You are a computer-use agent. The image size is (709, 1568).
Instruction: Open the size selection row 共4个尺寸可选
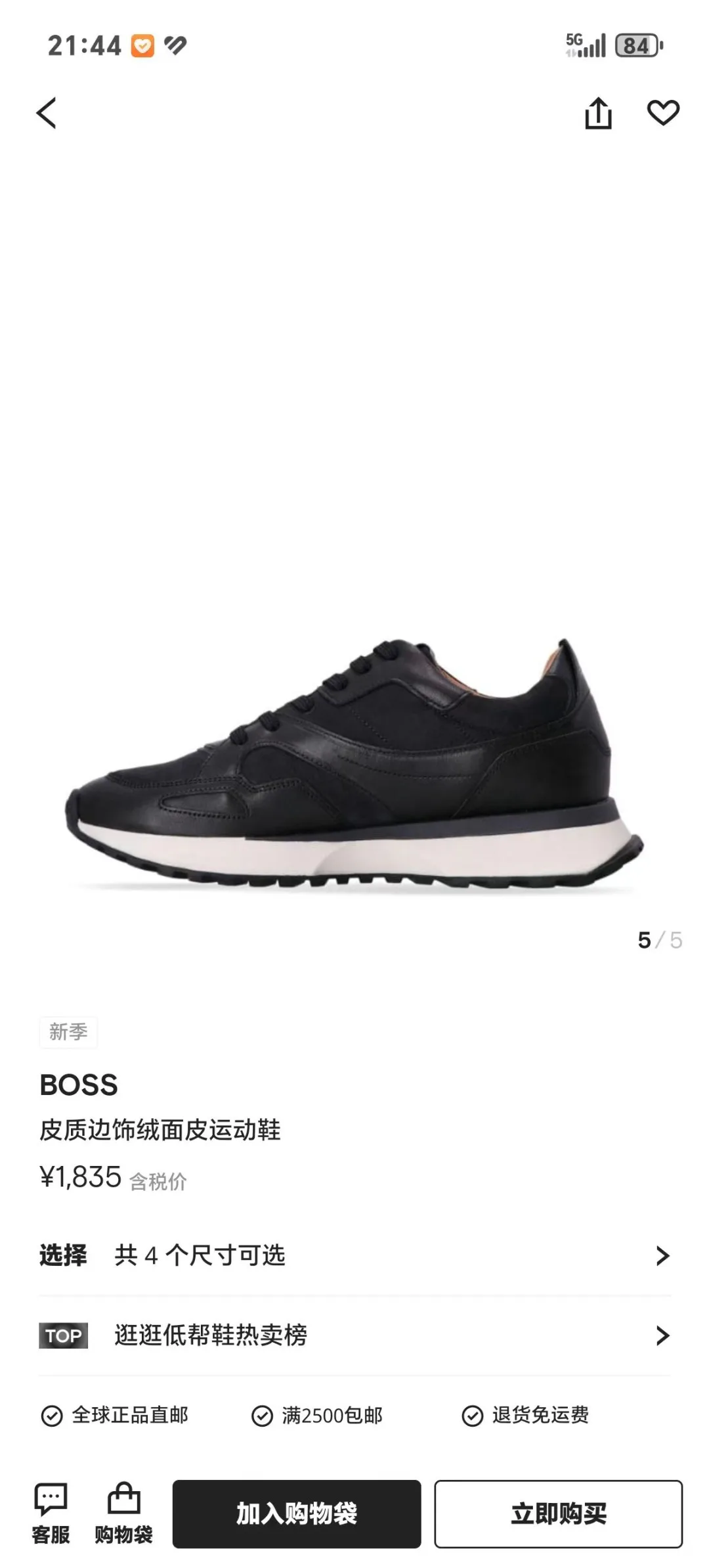click(x=354, y=1255)
